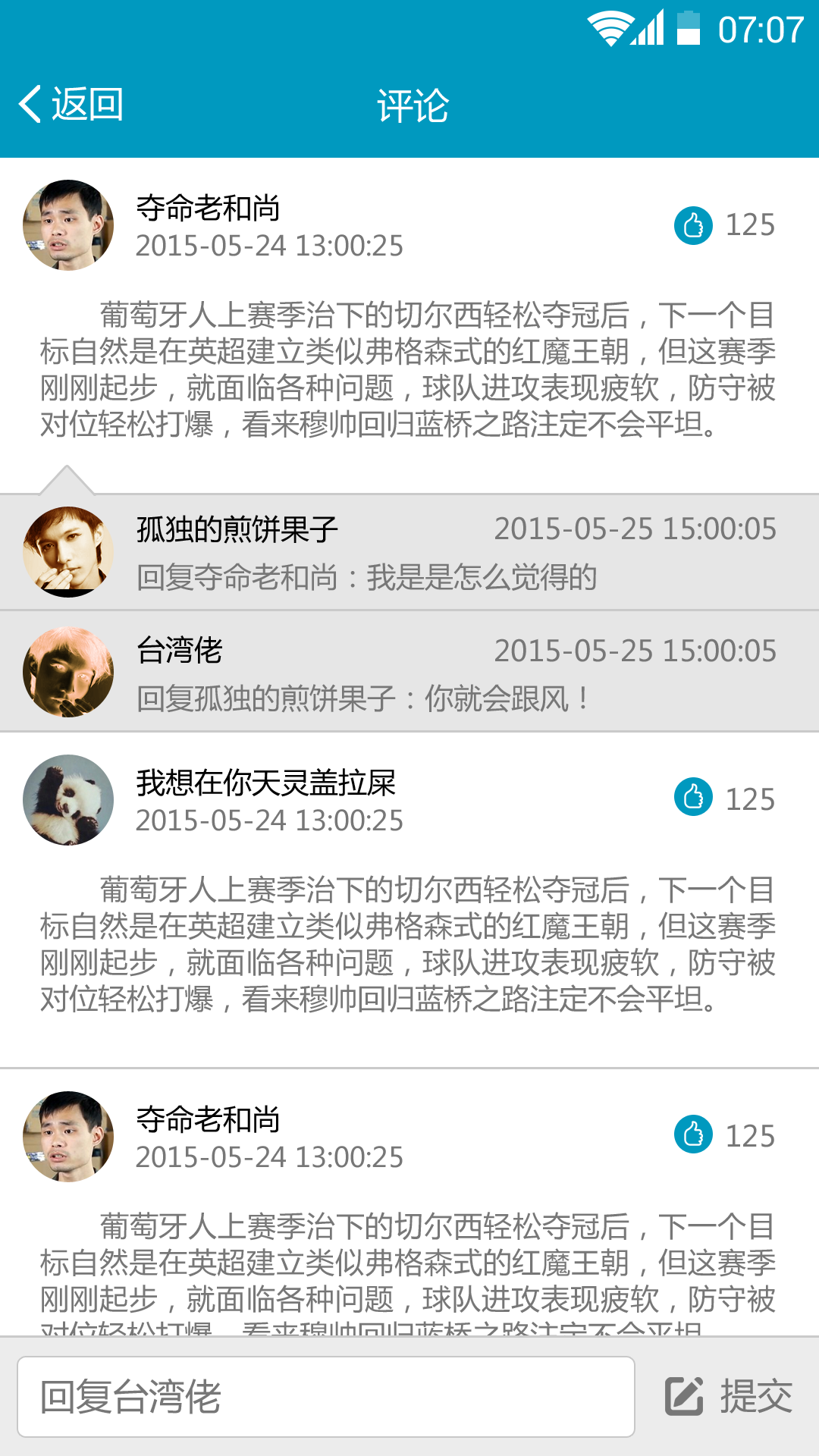
Task: Select the reply comment of 孤独的煎饼果子
Action: click(x=409, y=550)
